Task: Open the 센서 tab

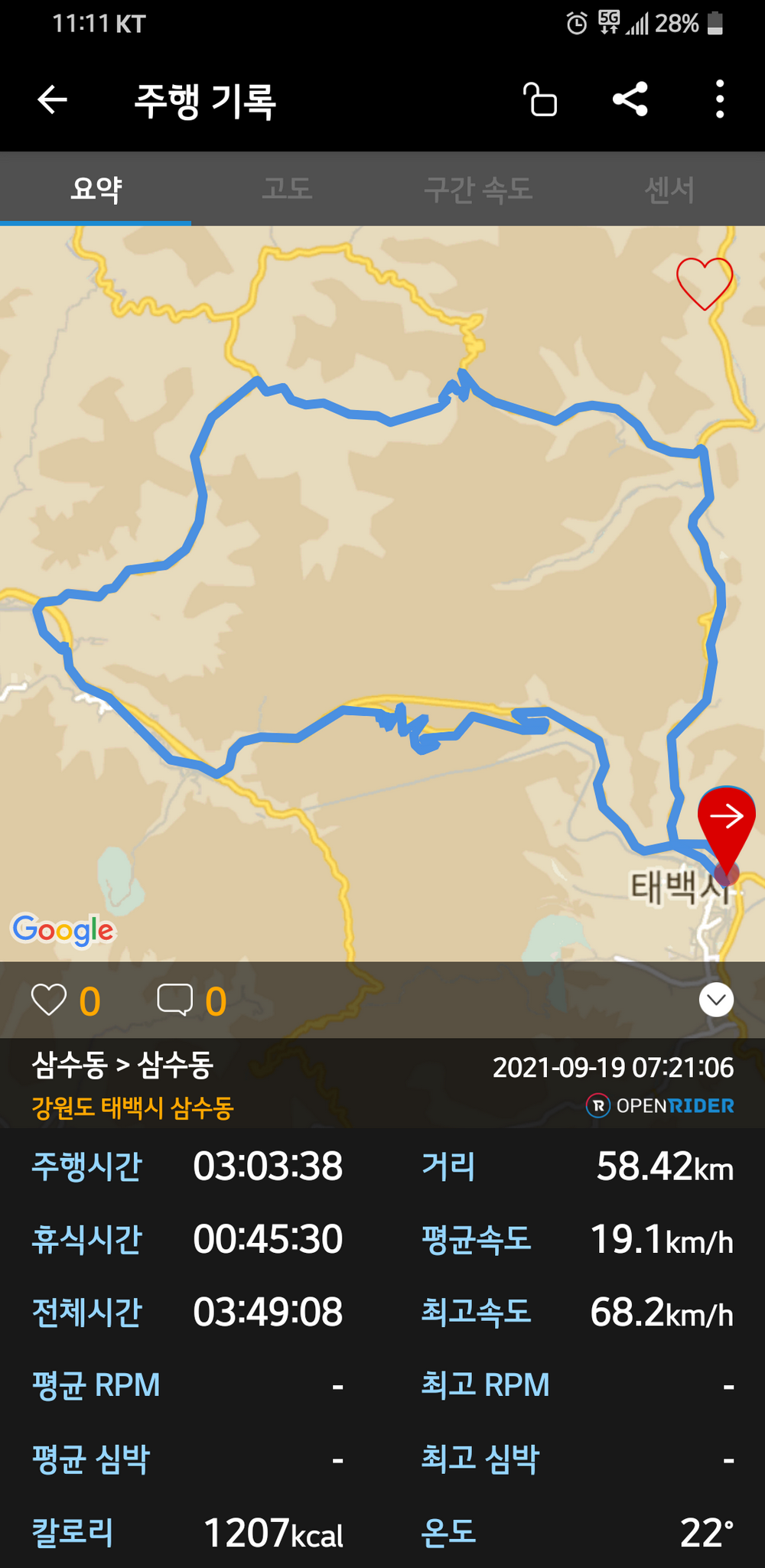Action: point(669,189)
